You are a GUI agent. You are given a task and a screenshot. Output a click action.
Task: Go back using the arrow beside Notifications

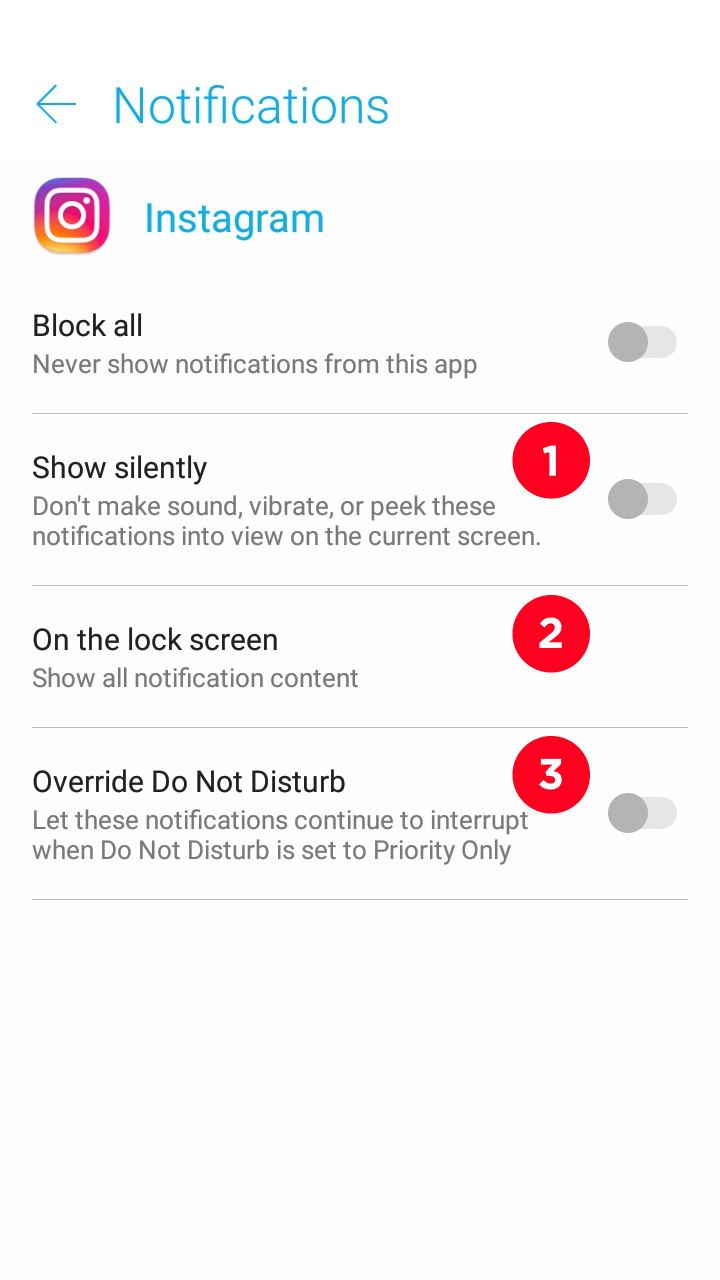(x=56, y=105)
